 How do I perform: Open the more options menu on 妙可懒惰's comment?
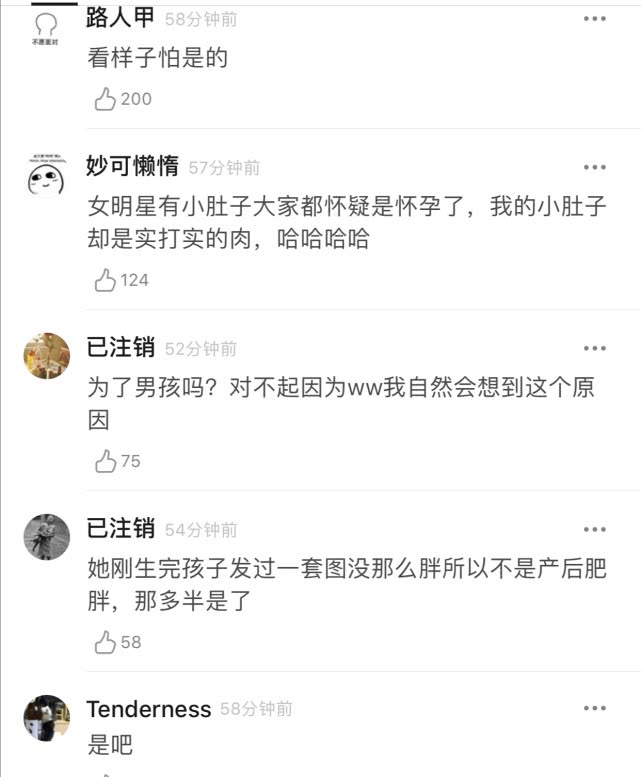(x=595, y=167)
